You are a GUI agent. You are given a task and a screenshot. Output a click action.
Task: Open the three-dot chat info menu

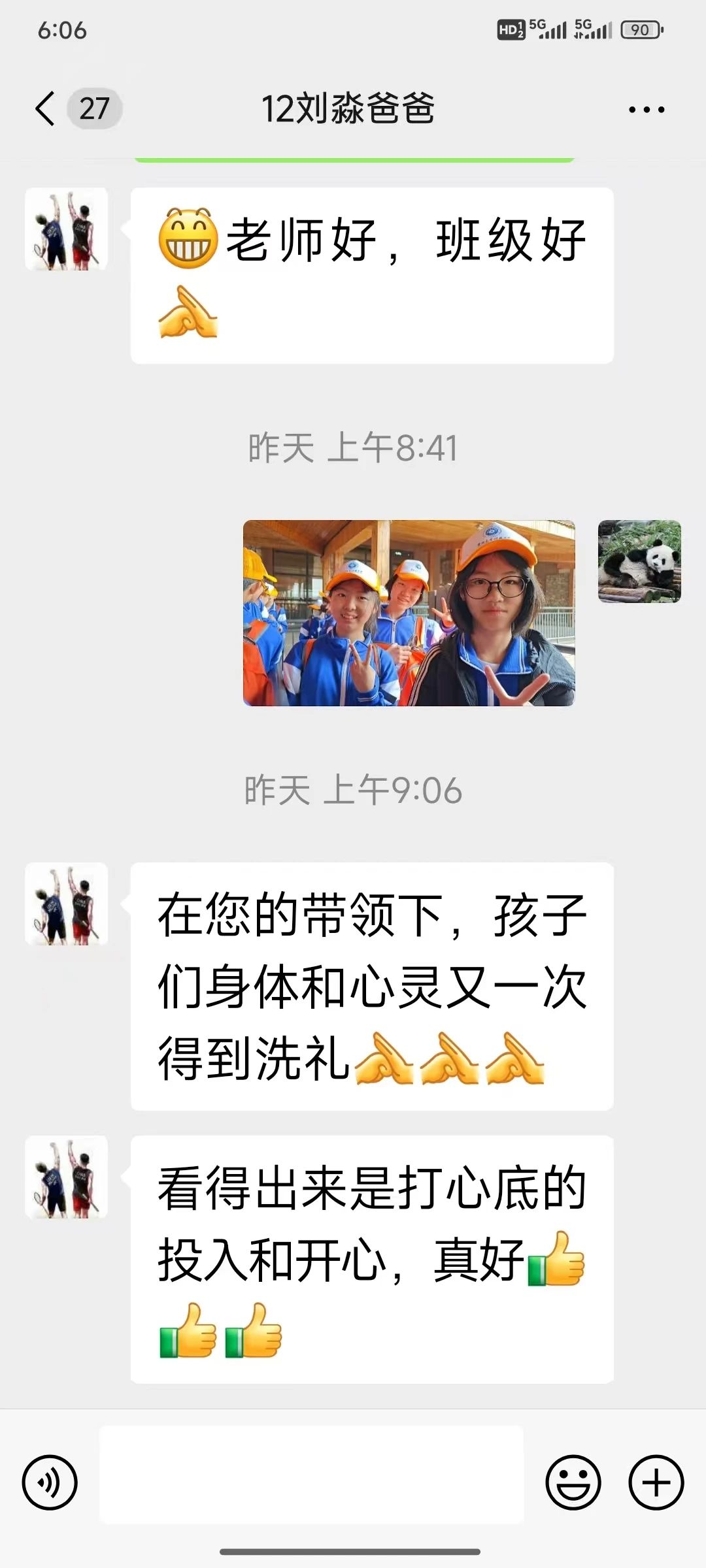click(x=647, y=110)
